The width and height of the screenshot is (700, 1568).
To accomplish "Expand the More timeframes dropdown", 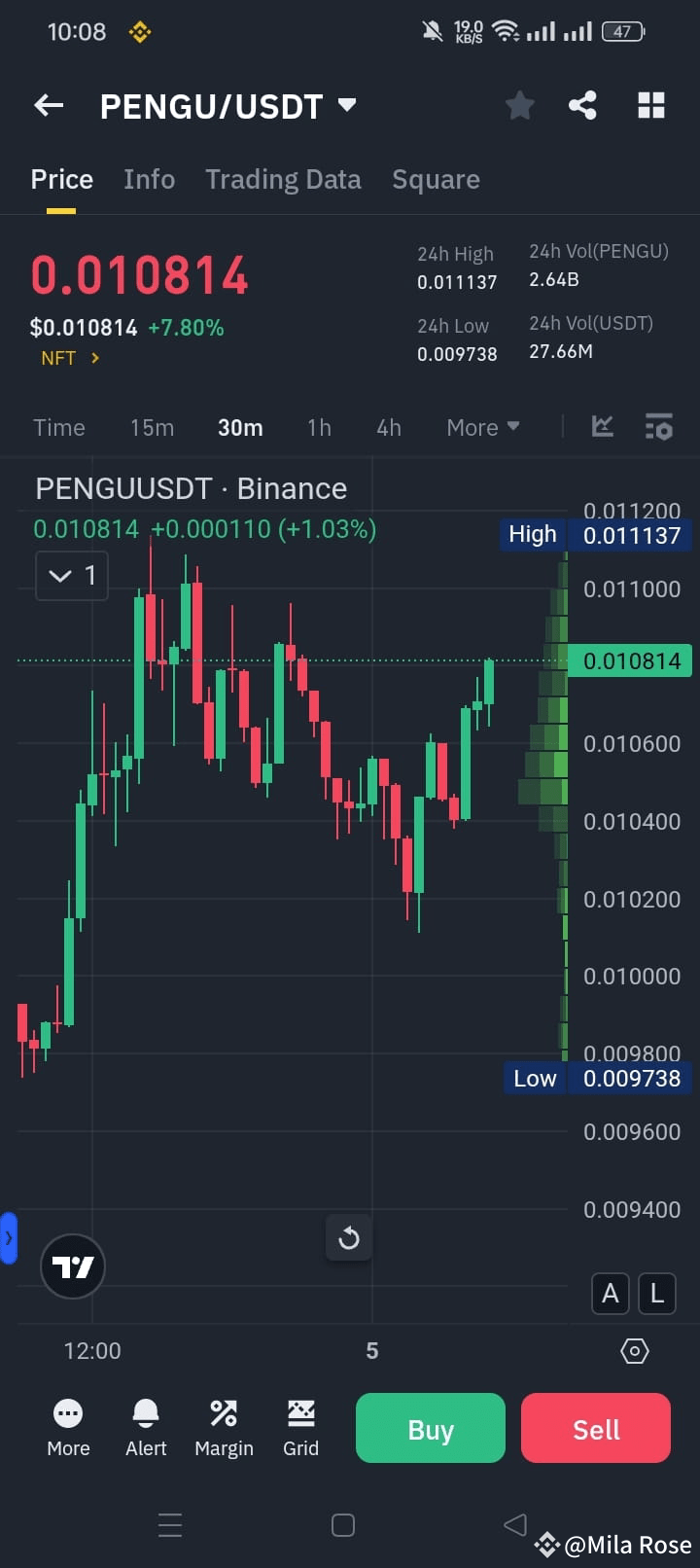I will click(481, 426).
